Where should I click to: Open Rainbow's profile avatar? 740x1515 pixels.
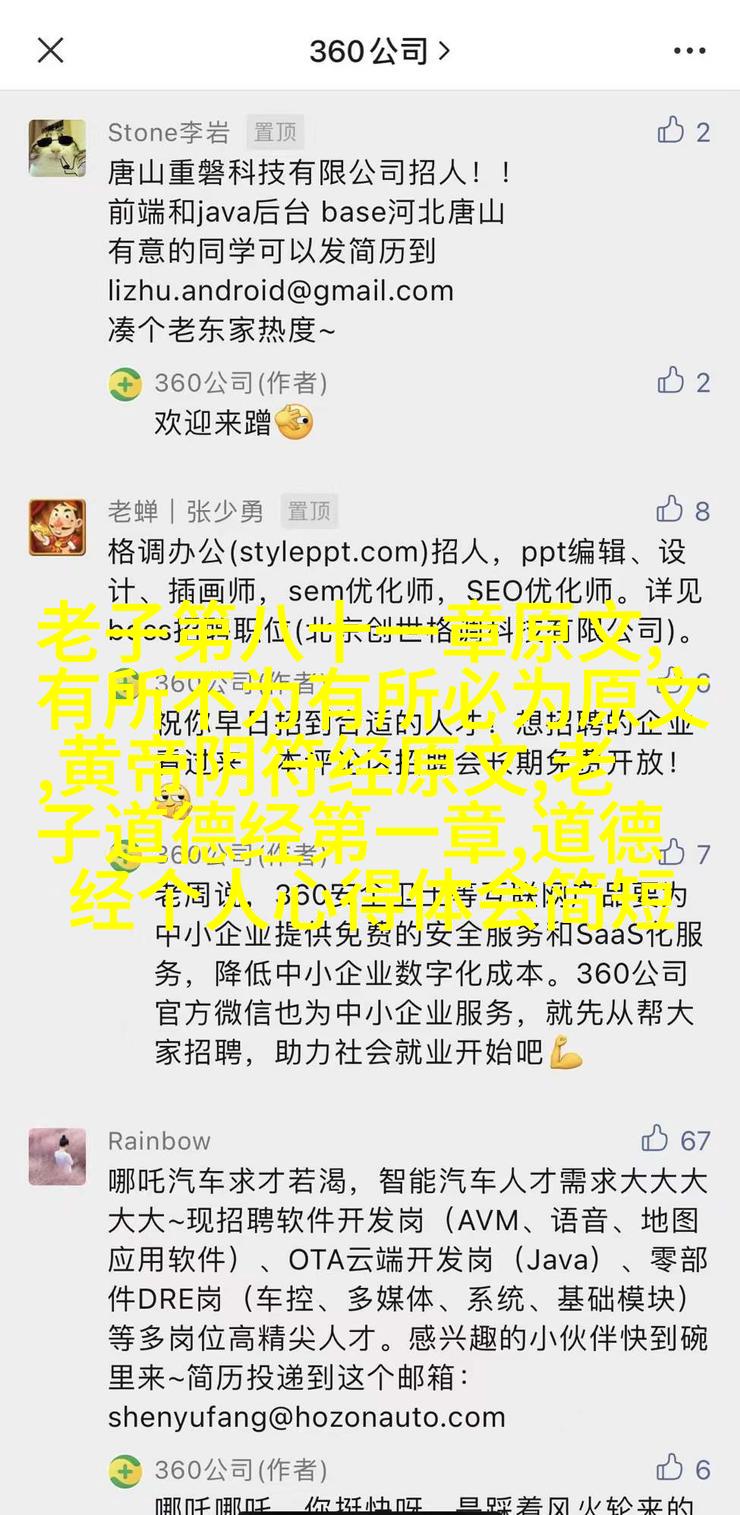click(57, 1156)
